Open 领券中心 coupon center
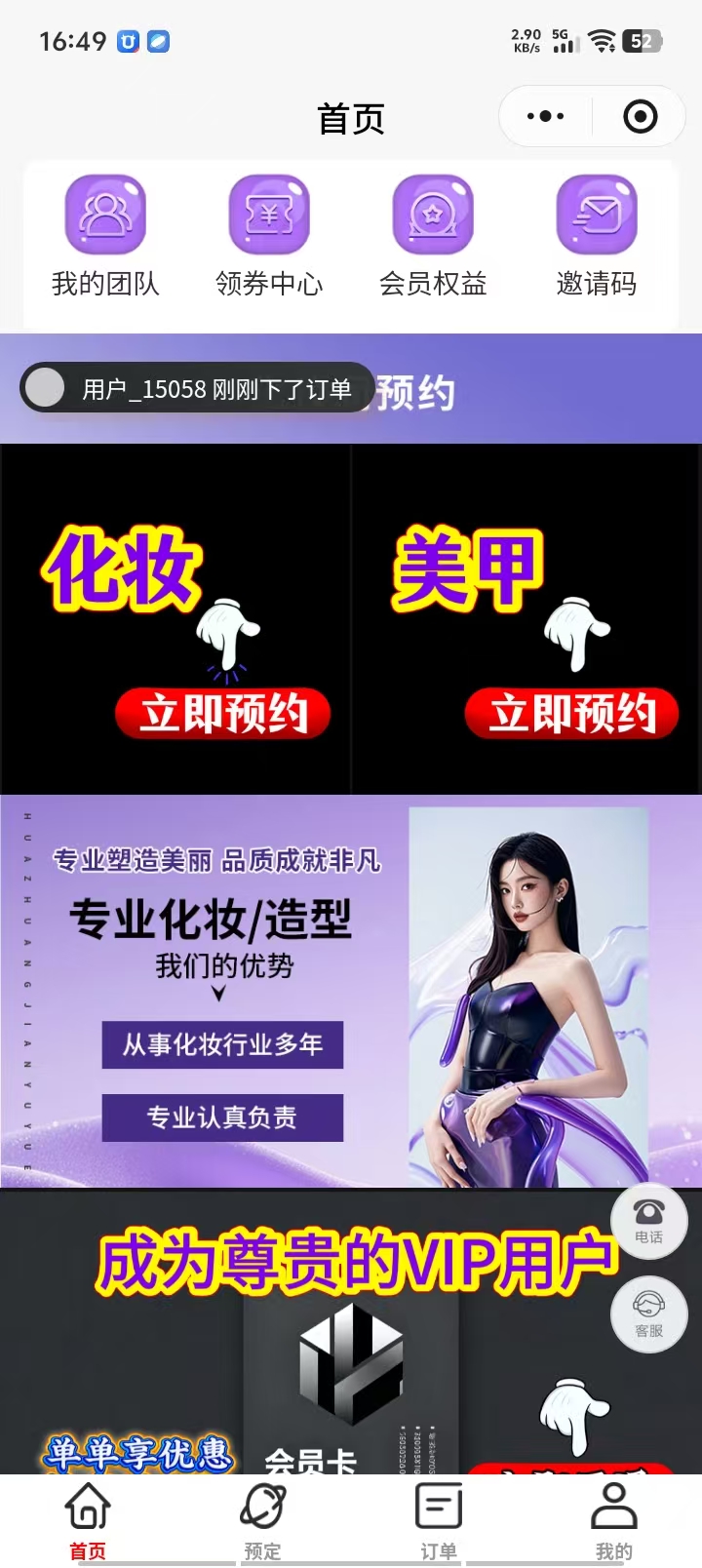This screenshot has height=1568, width=702. 269,236
